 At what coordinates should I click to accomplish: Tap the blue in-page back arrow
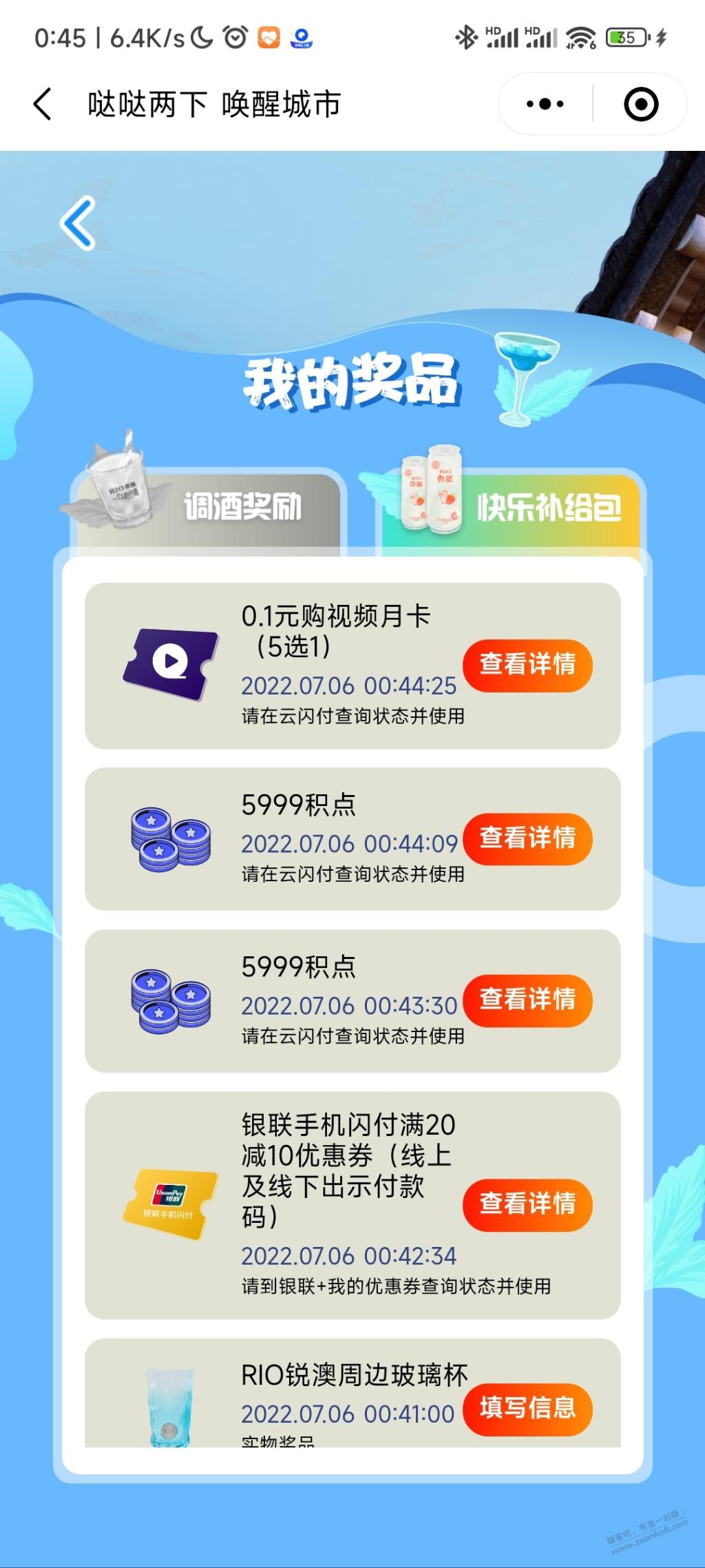[x=78, y=223]
